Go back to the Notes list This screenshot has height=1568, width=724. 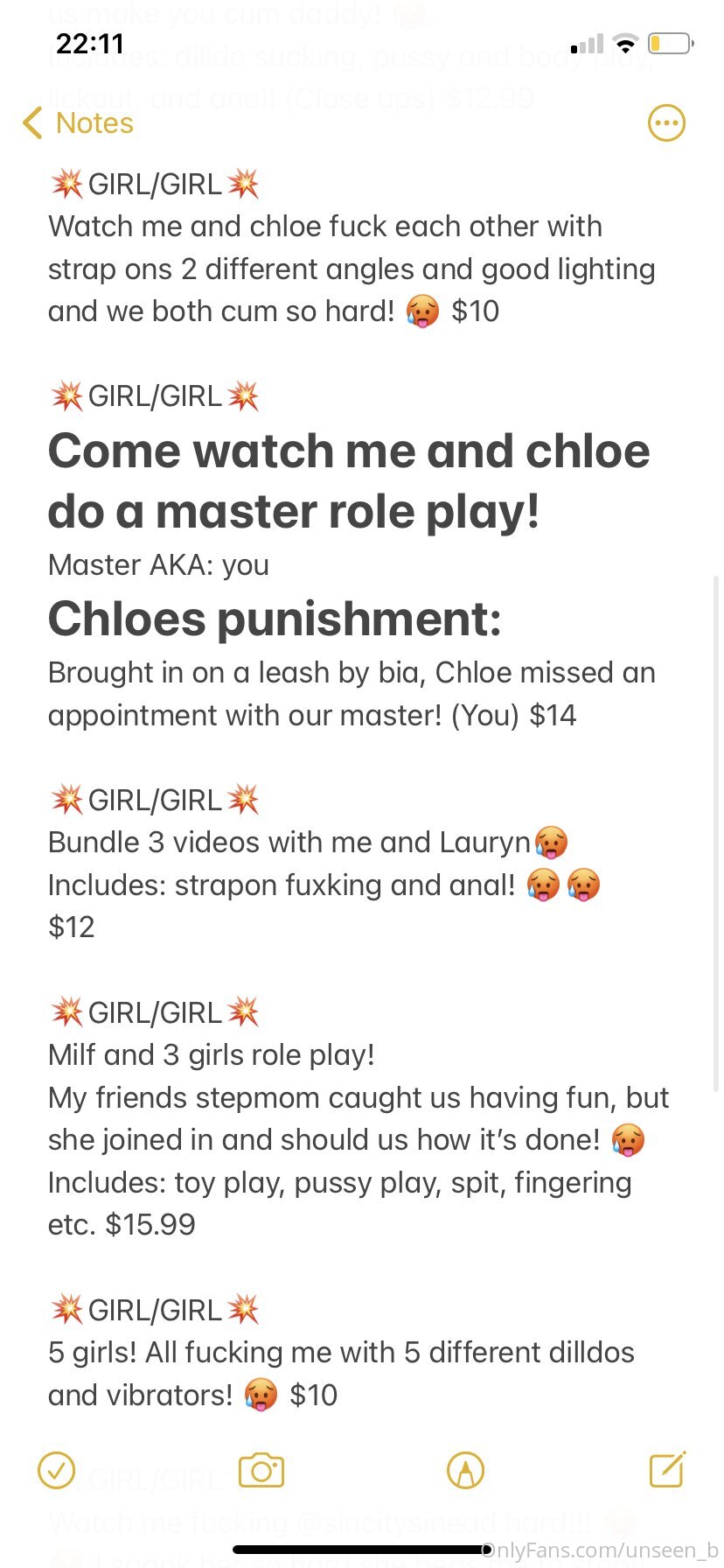[78, 123]
